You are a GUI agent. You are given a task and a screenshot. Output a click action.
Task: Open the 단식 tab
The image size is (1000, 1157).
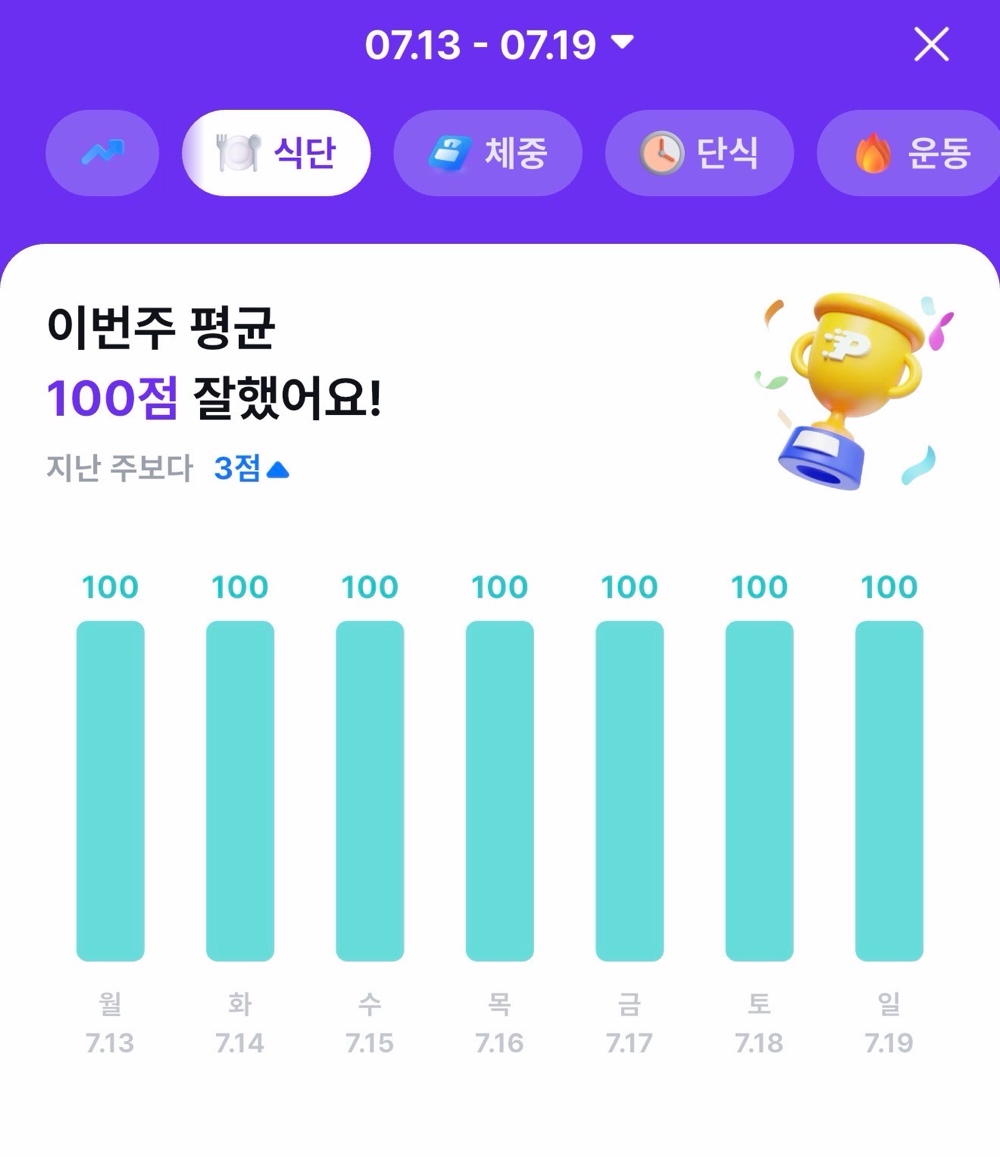click(700, 153)
